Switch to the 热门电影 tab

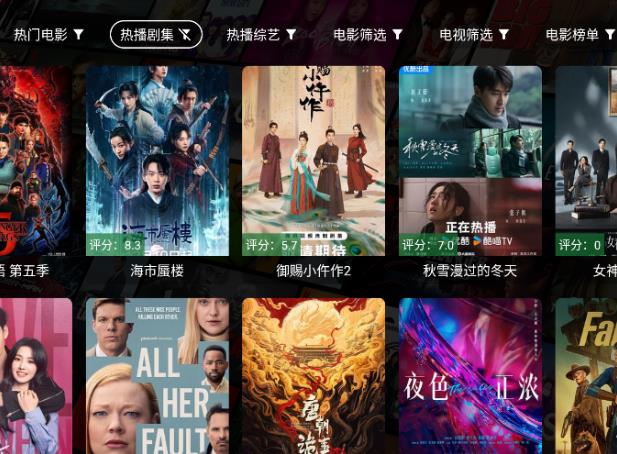(48, 35)
